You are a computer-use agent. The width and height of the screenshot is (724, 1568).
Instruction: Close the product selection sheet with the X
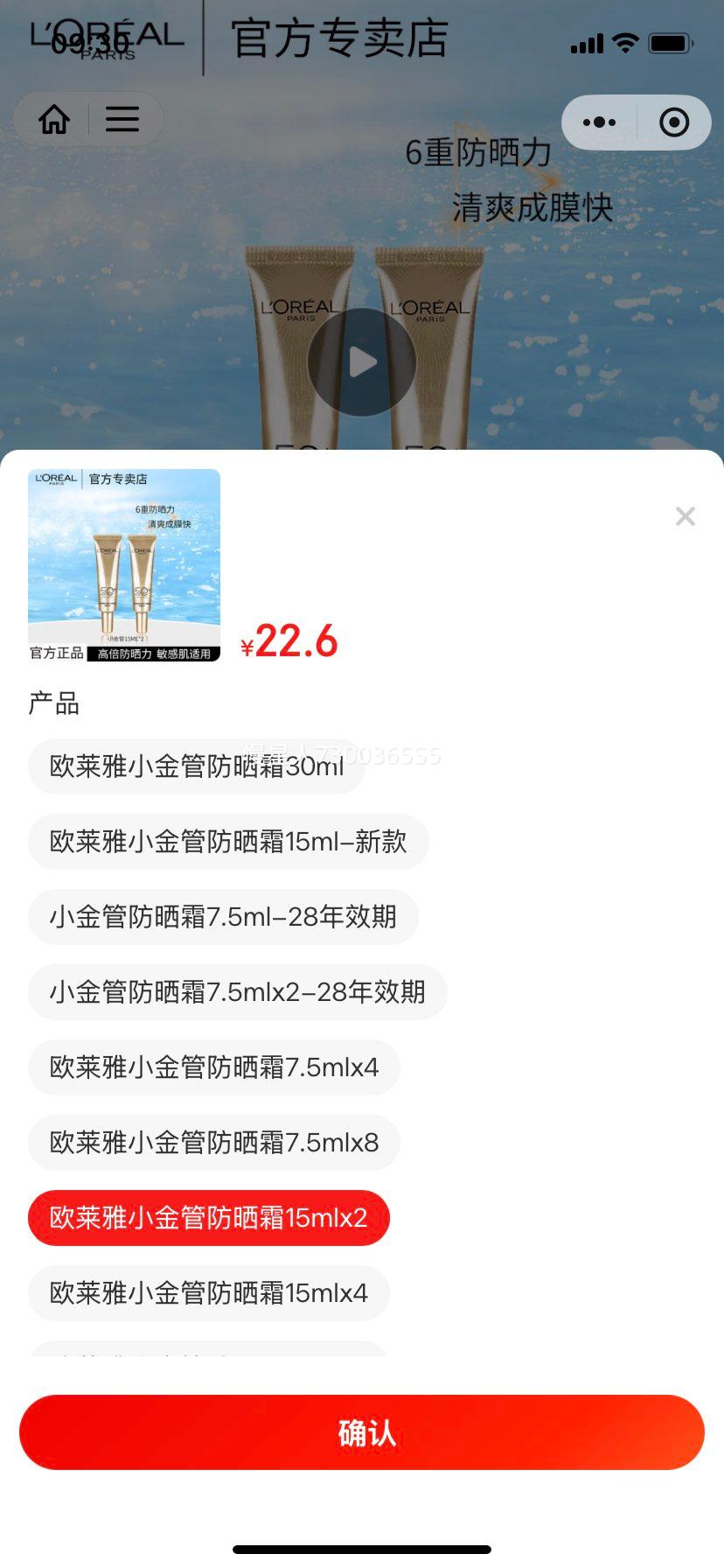click(686, 517)
